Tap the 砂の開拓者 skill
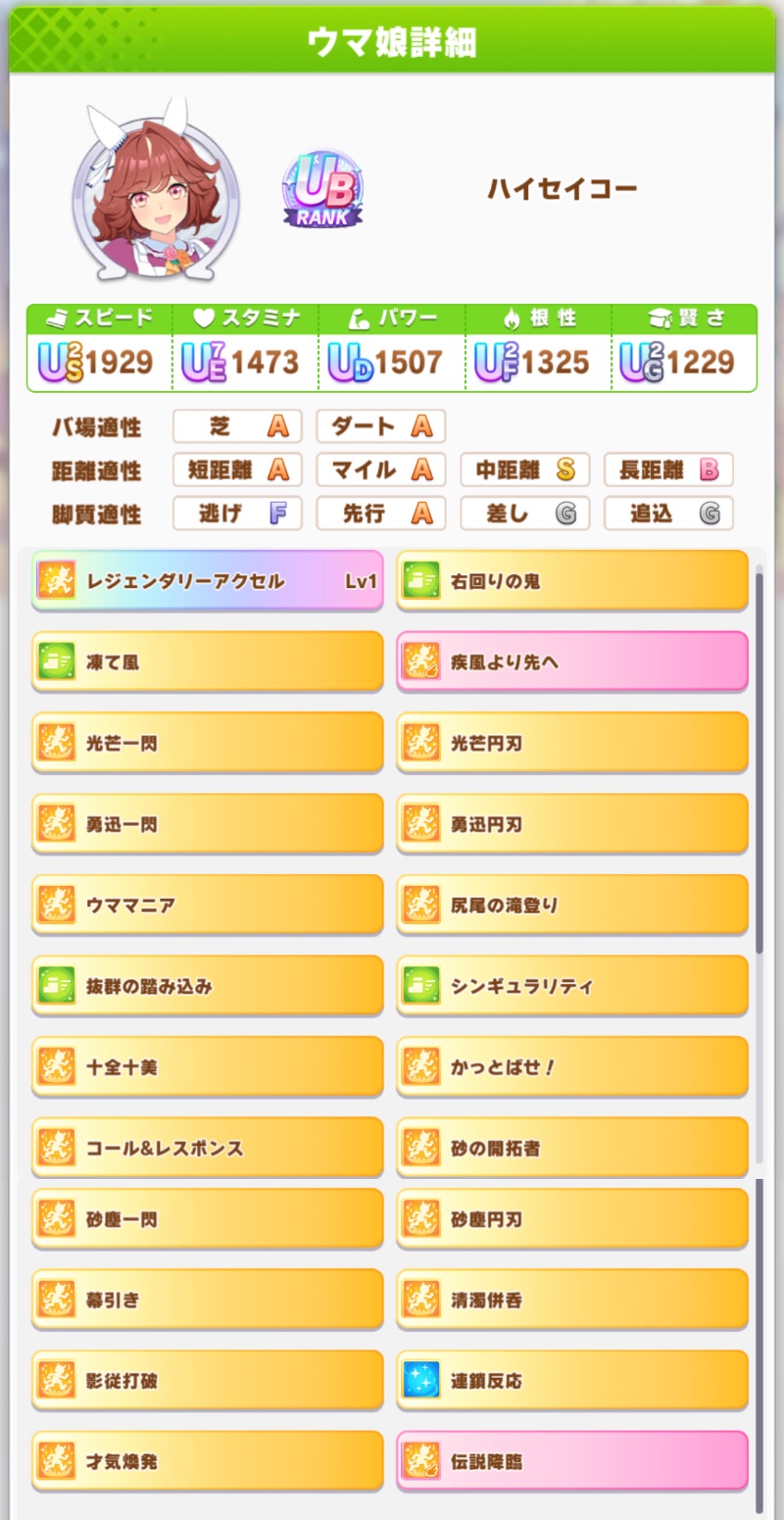This screenshot has width=784, height=1520. point(571,1148)
